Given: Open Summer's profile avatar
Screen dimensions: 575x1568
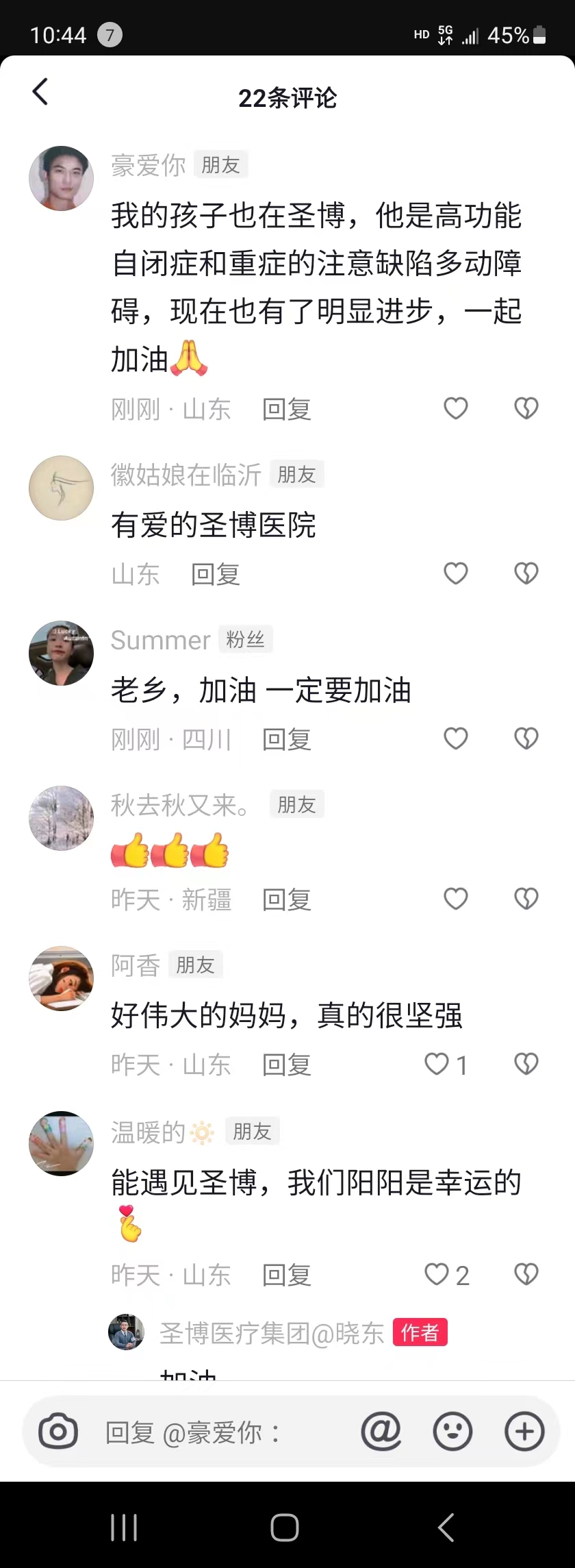Looking at the screenshot, I should click(x=62, y=654).
